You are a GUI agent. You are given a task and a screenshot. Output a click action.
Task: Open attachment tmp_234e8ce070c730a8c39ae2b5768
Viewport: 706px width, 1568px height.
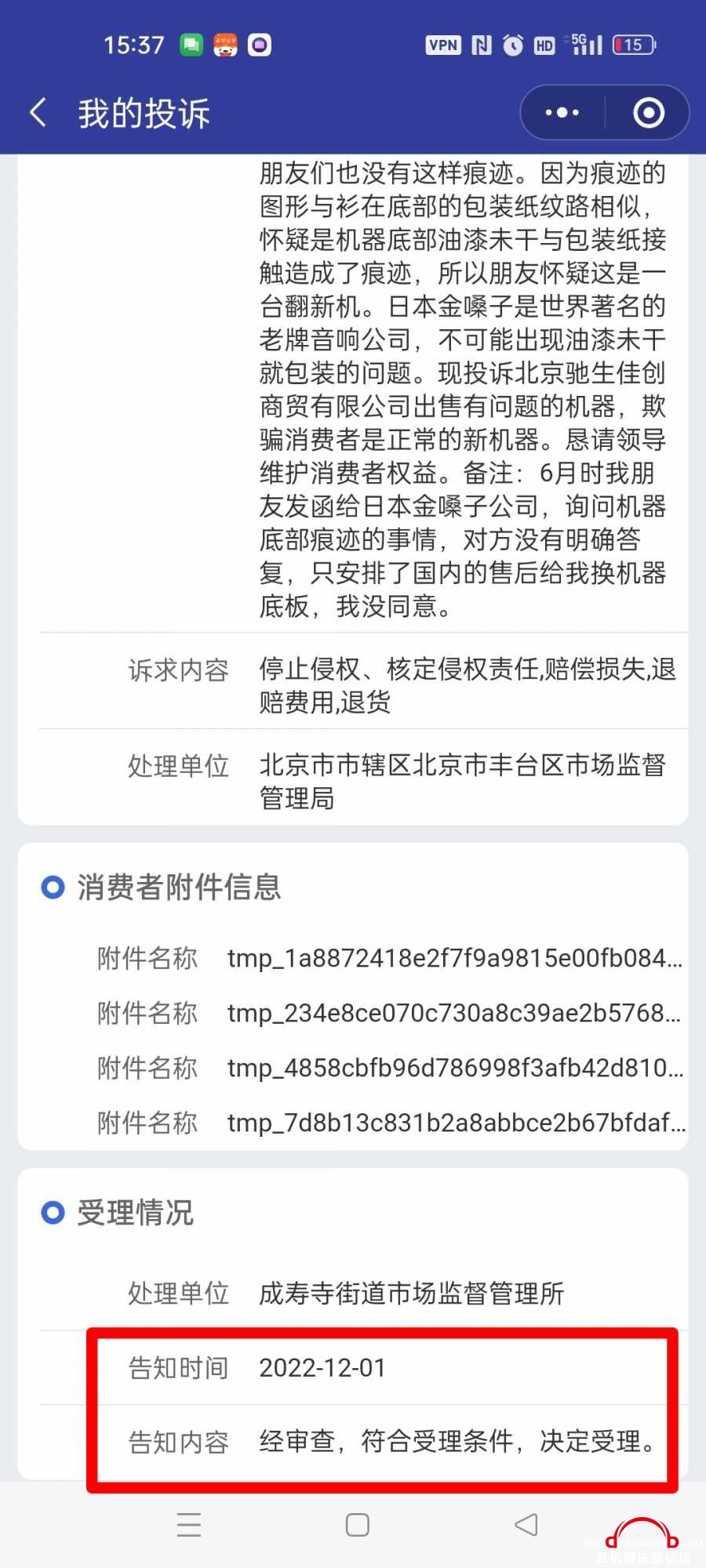454,1013
